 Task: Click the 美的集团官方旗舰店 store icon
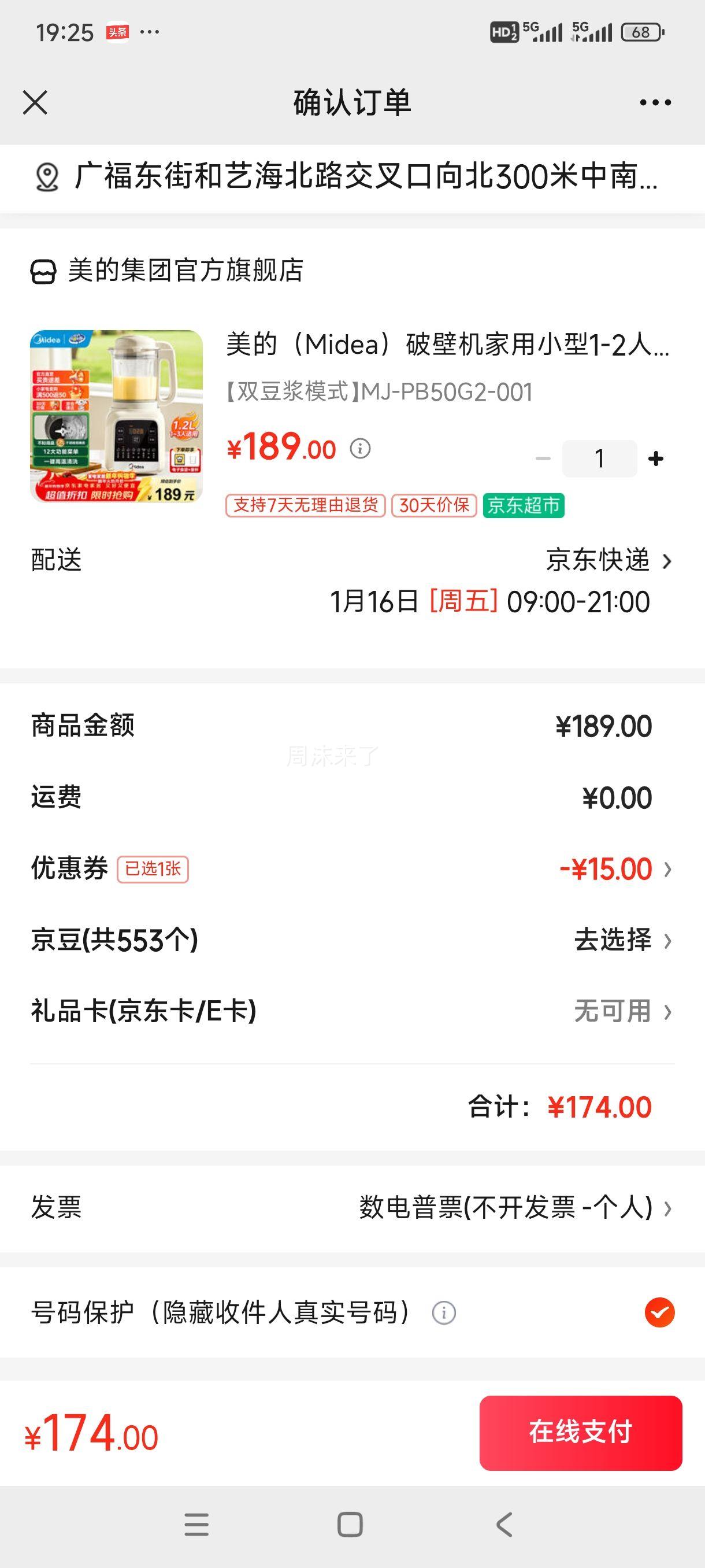coord(44,273)
